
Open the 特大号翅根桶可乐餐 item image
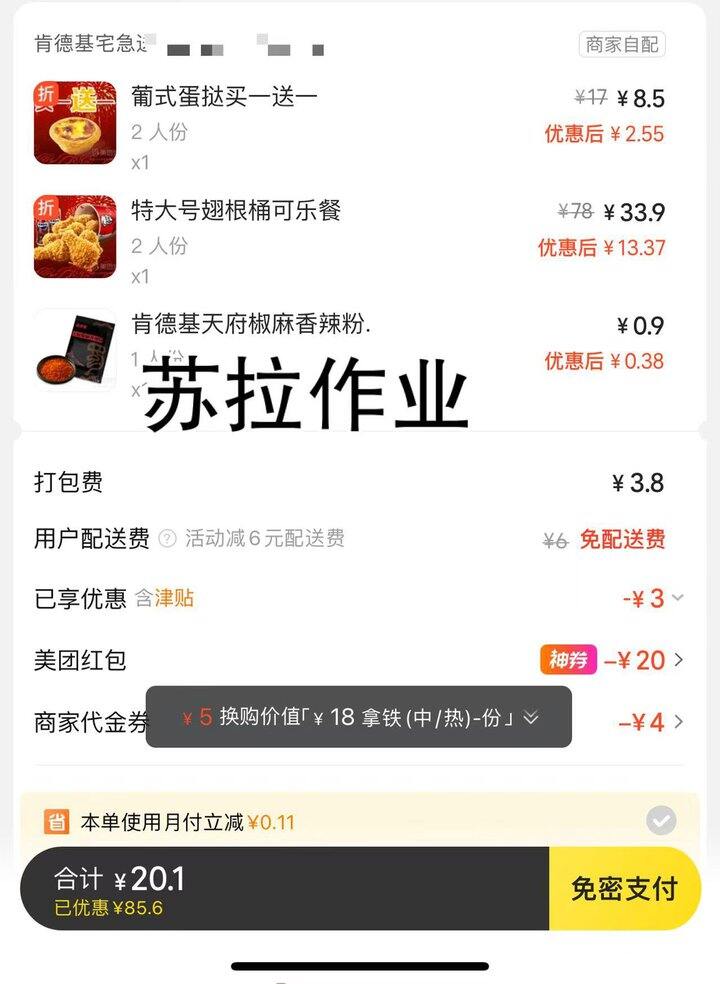point(75,237)
